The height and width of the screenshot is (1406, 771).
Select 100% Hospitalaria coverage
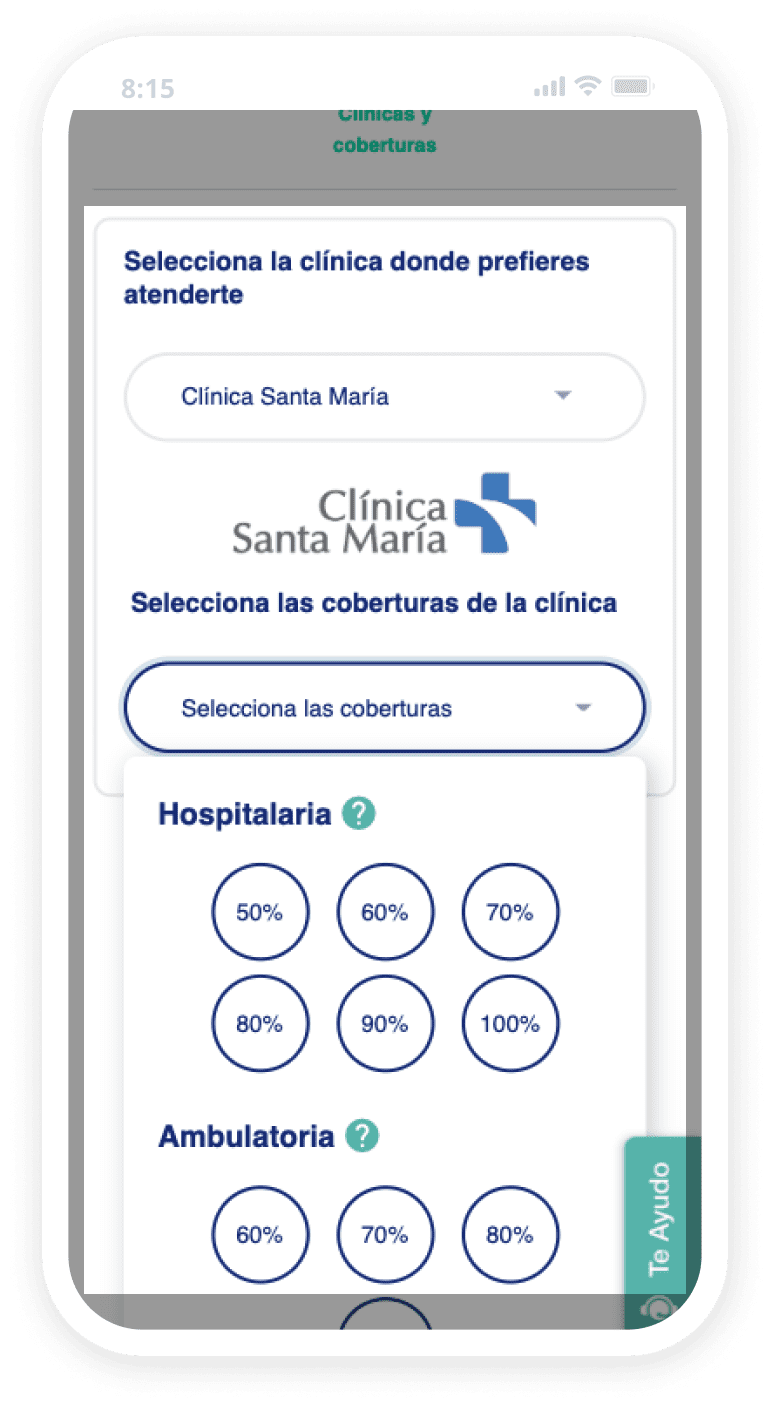pyautogui.click(x=510, y=1024)
